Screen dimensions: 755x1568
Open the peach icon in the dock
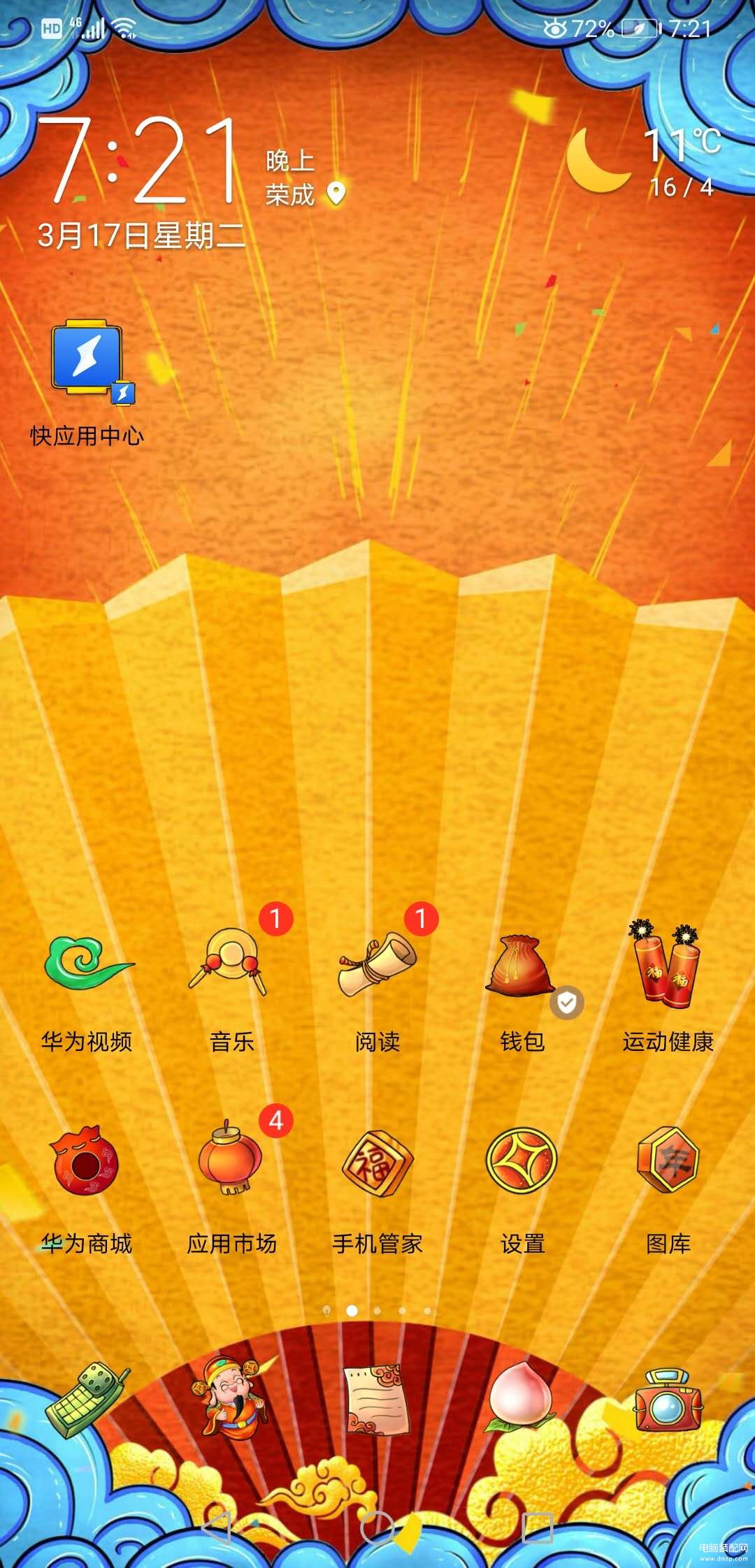[521, 1398]
